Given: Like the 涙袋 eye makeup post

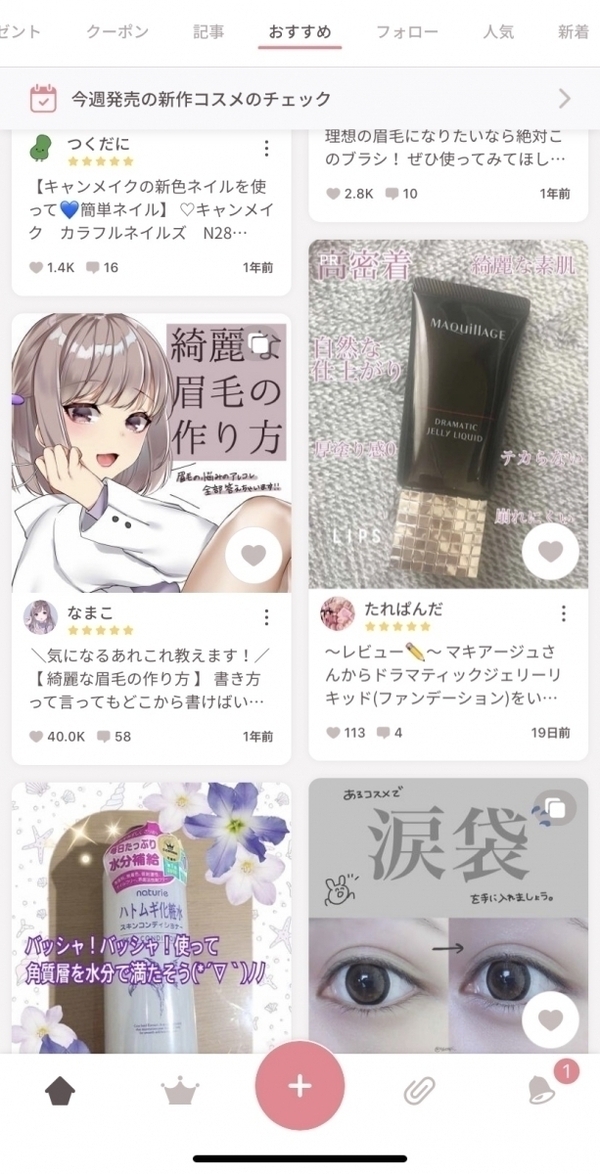Looking at the screenshot, I should pyautogui.click(x=551, y=1021).
